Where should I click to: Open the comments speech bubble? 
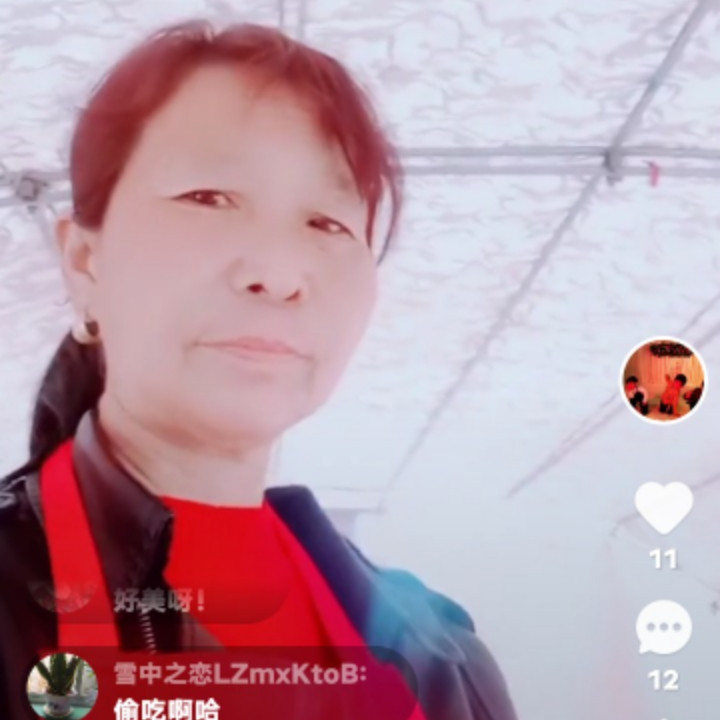(663, 628)
